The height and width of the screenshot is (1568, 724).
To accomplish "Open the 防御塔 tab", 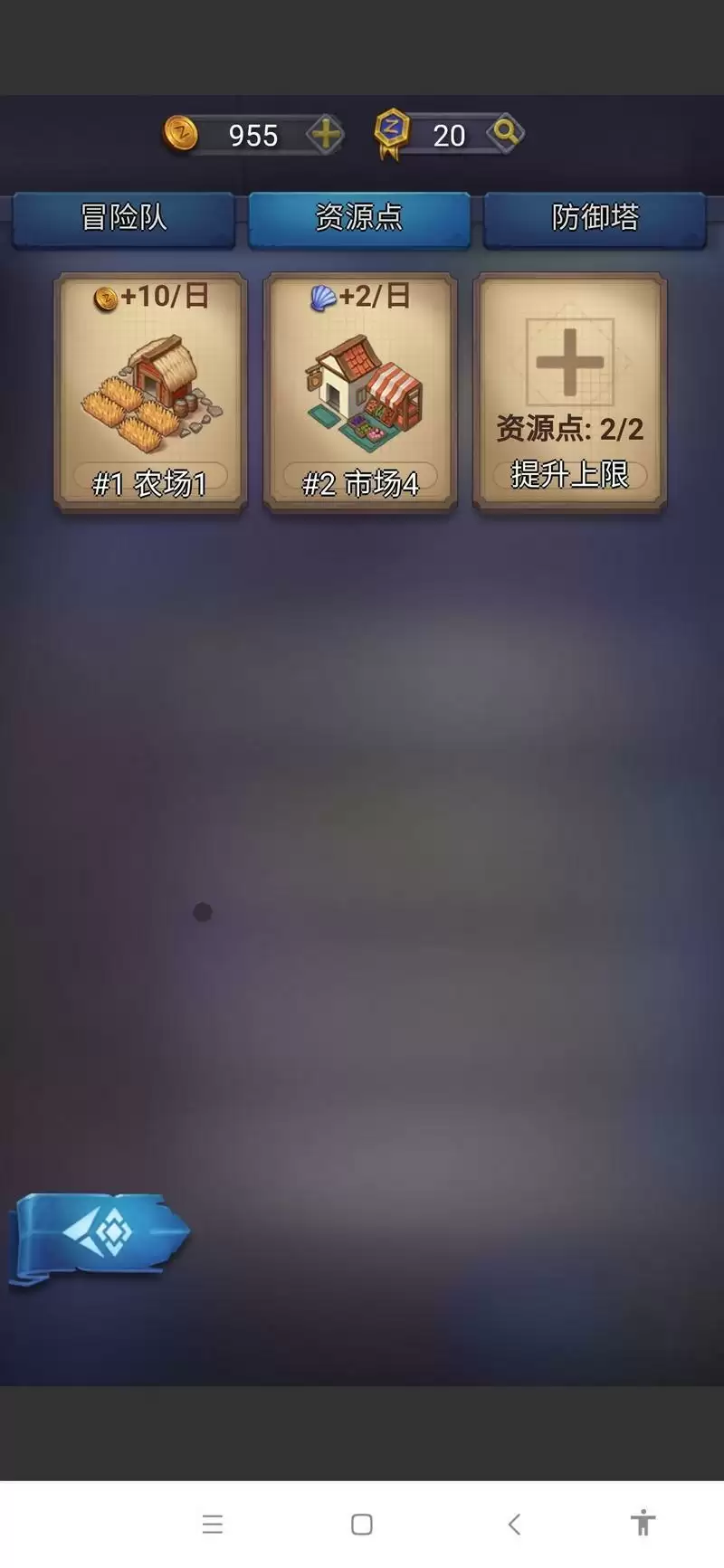I will pos(595,218).
